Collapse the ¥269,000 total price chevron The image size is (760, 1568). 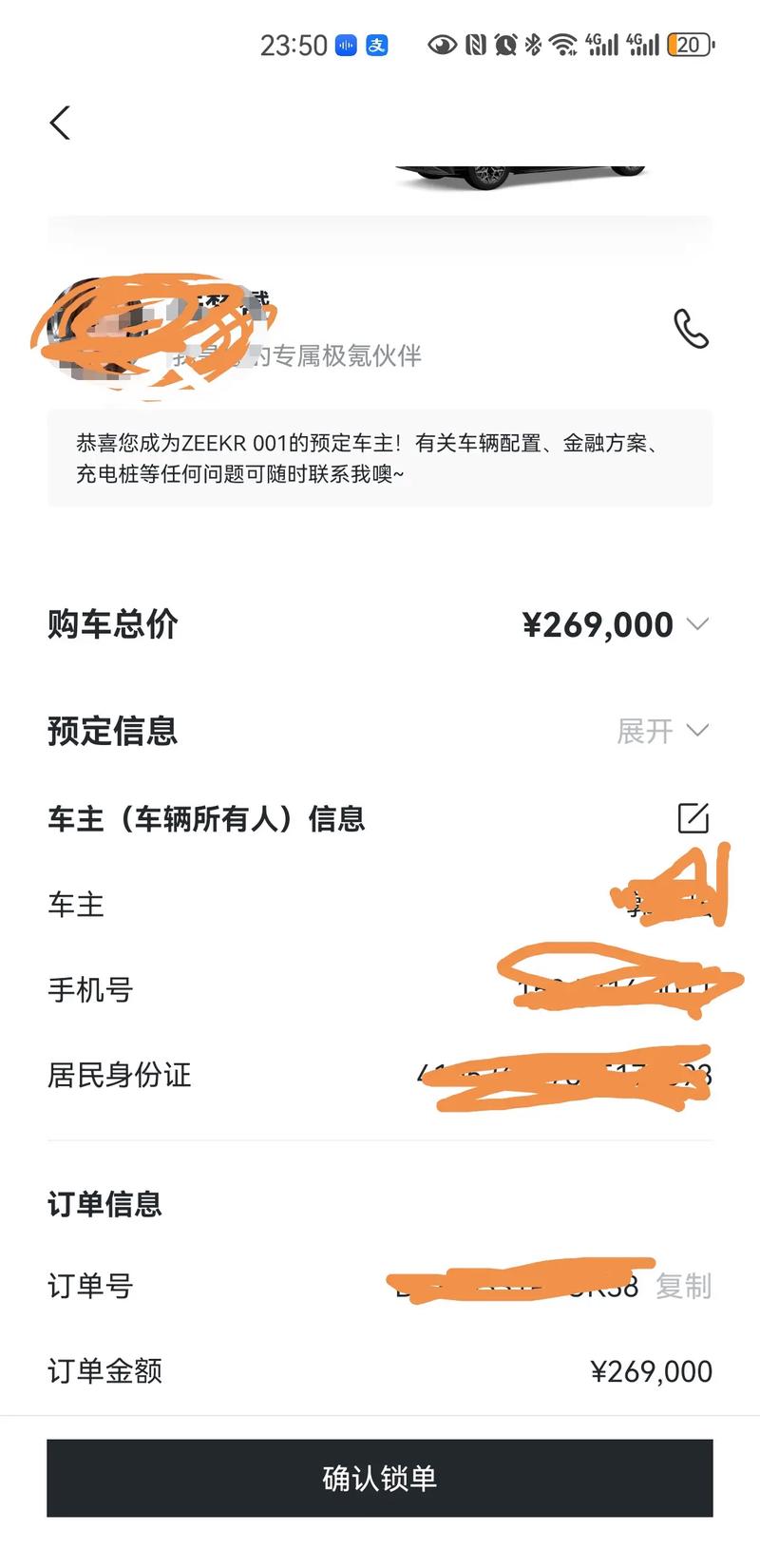click(698, 624)
